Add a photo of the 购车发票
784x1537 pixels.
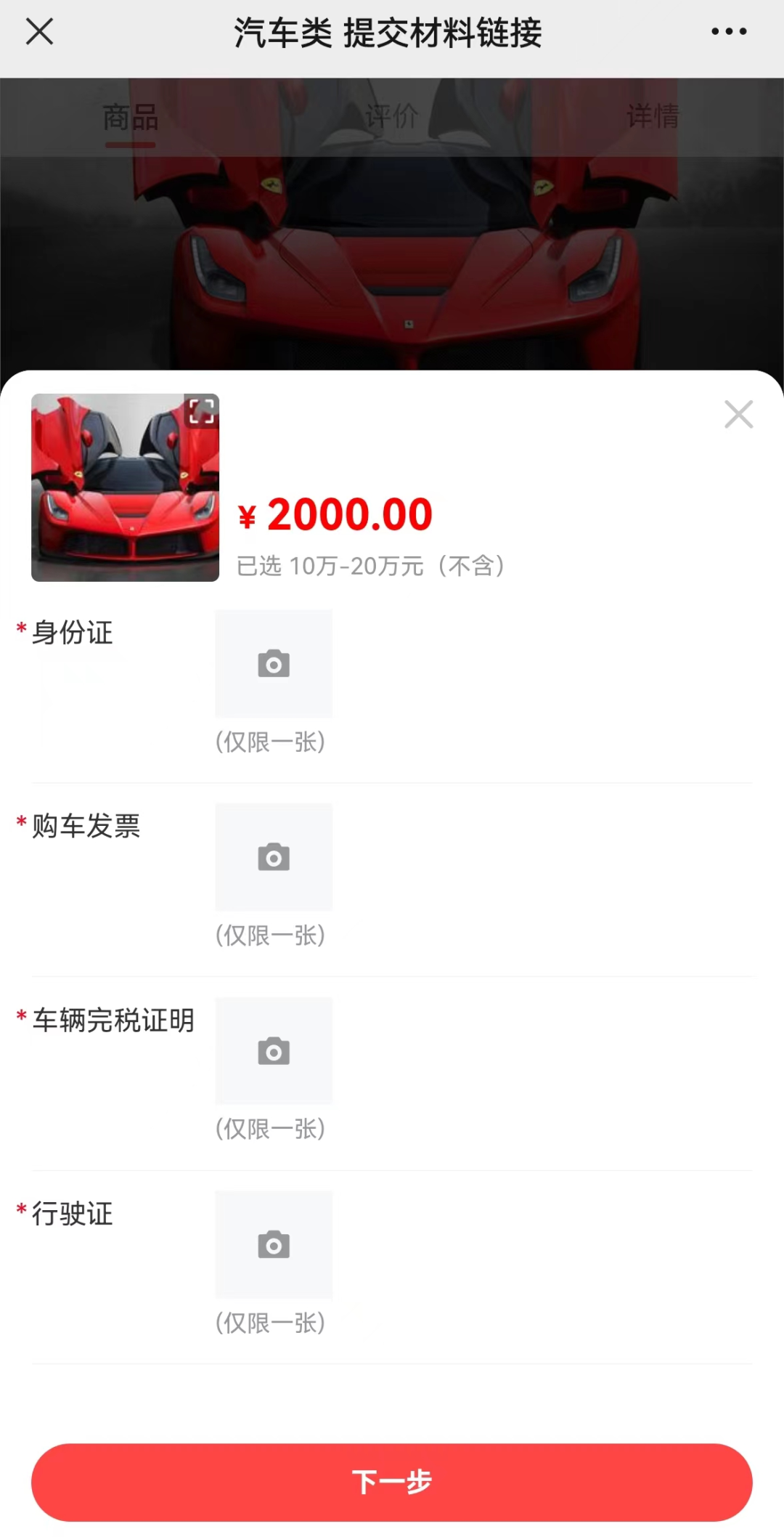click(274, 857)
